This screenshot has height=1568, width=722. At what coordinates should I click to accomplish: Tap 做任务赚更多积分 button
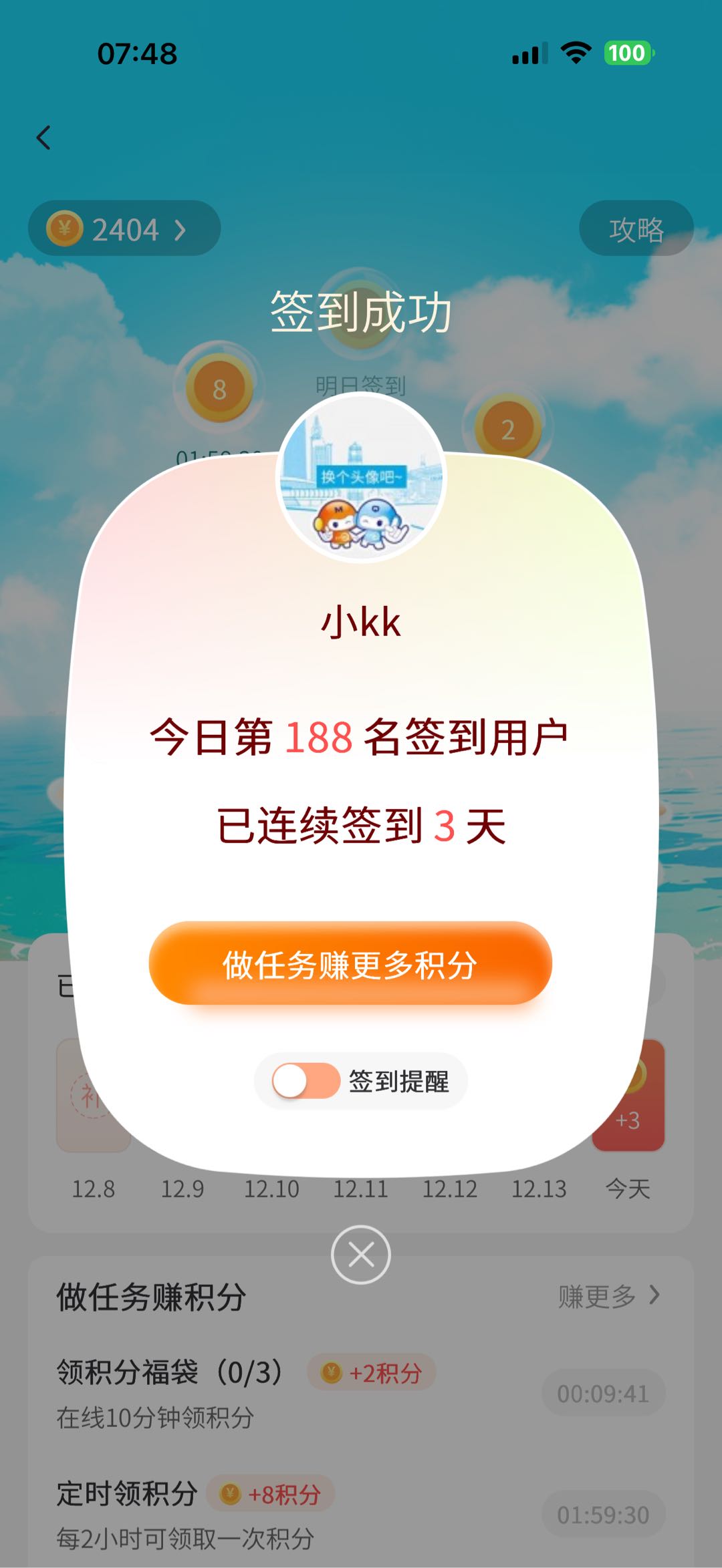350,963
